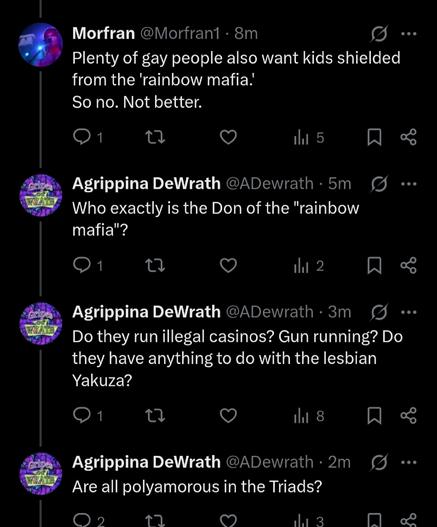The height and width of the screenshot is (527, 437).
Task: Like the 'Who exactly is the Don' tweet
Action: point(228,266)
